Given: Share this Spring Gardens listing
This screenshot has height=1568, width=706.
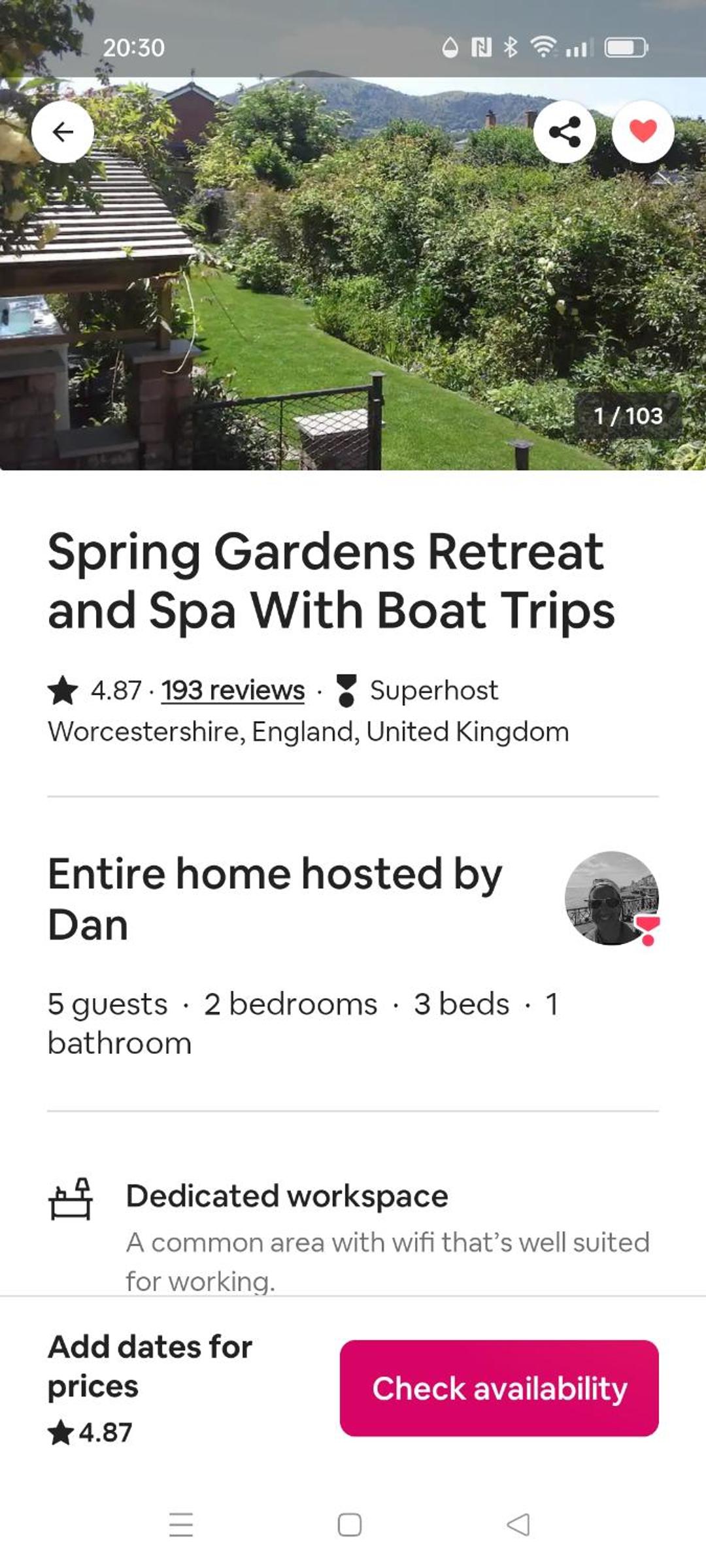Looking at the screenshot, I should (565, 132).
